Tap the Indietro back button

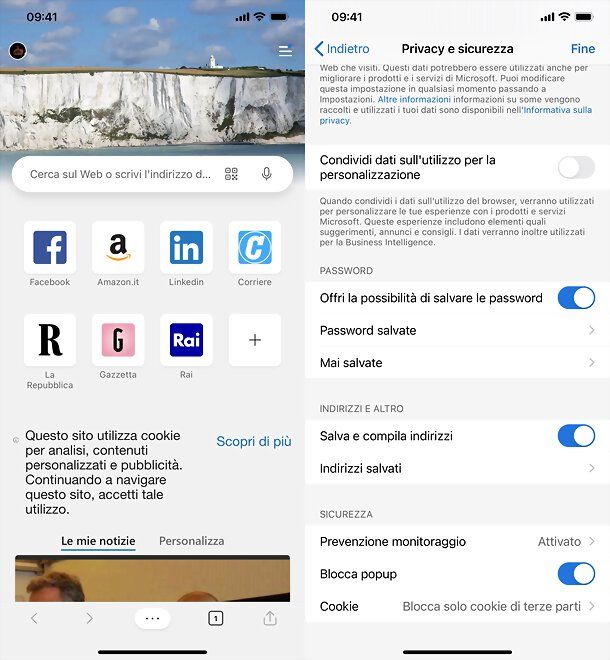click(x=342, y=48)
